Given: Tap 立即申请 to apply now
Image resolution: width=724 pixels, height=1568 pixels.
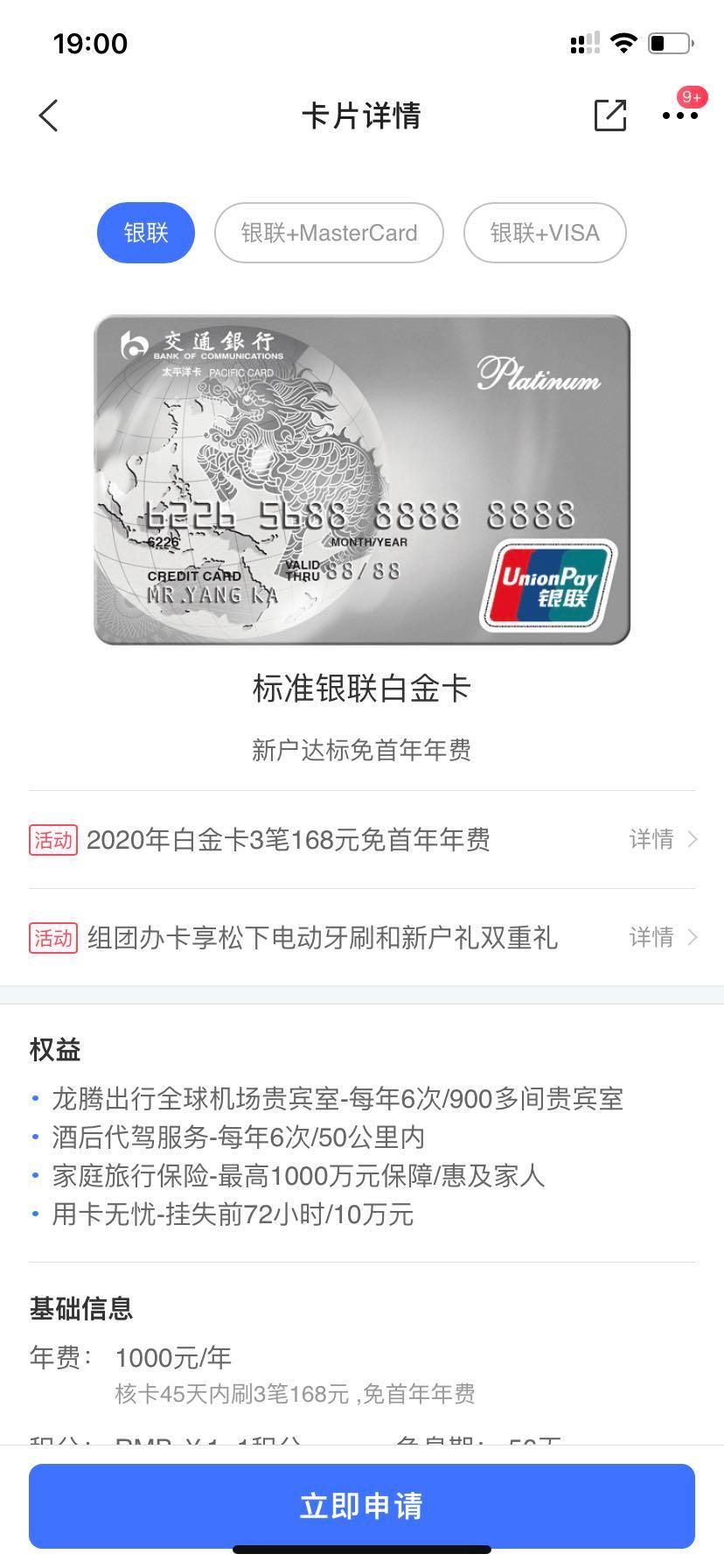Looking at the screenshot, I should (362, 1507).
